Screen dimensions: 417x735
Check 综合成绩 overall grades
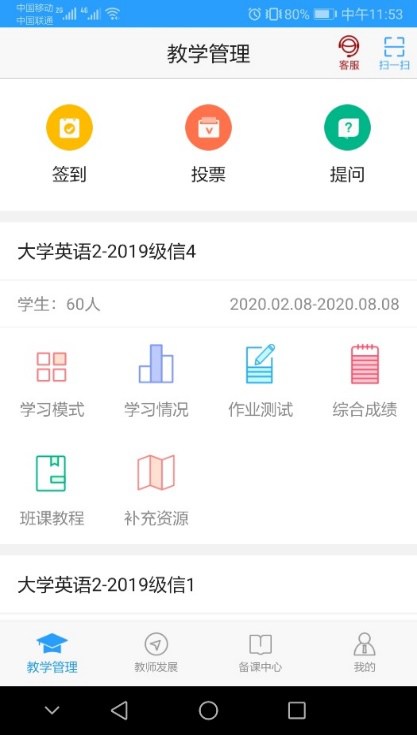click(365, 383)
